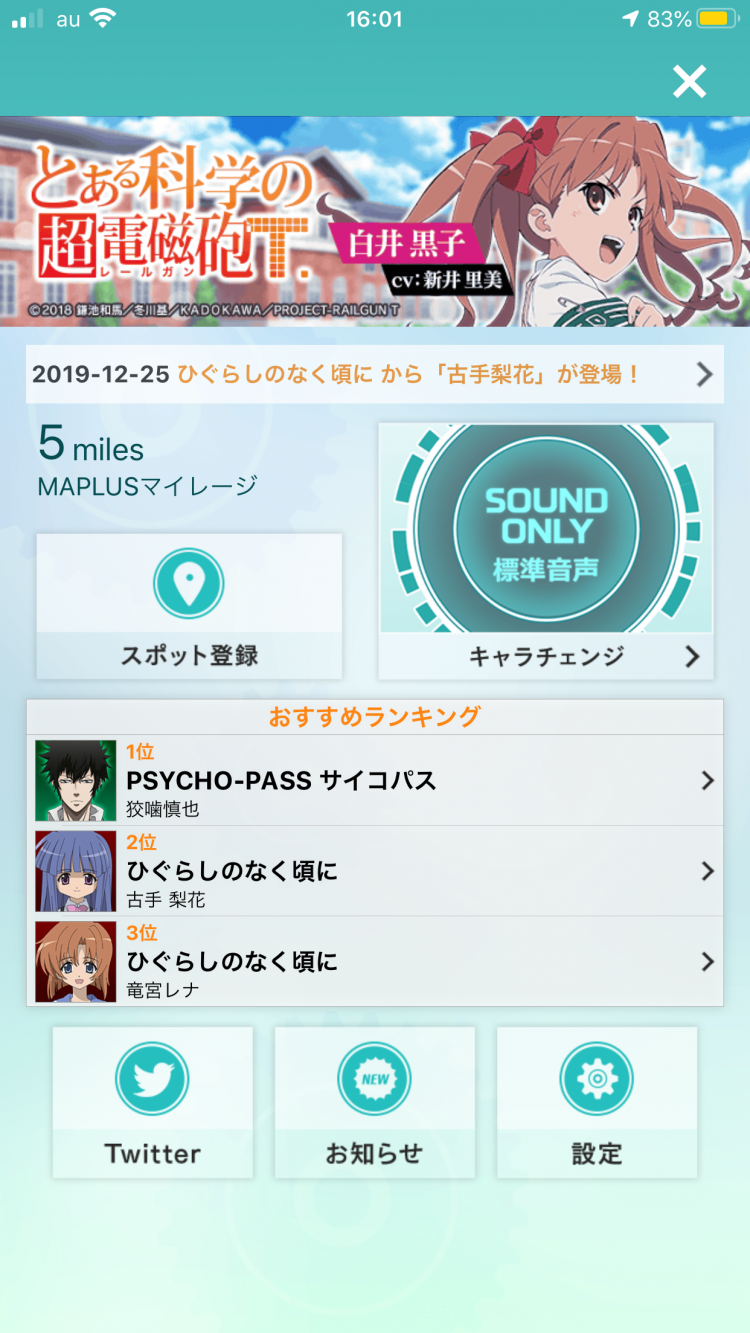Image resolution: width=750 pixels, height=1333 pixels.
Task: Tap the 狡噛慎也 character thumbnail
Action: [x=77, y=781]
